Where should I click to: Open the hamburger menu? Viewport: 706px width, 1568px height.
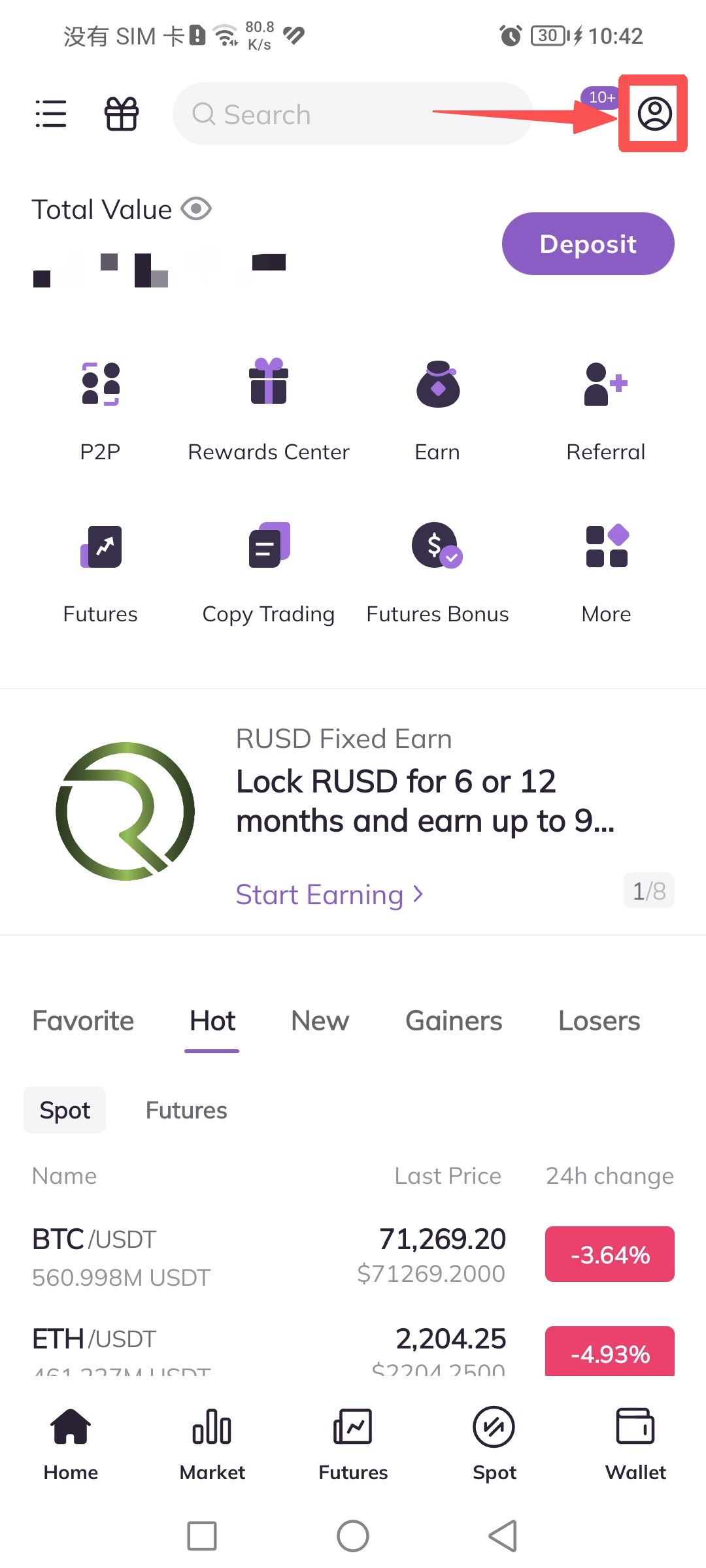51,114
